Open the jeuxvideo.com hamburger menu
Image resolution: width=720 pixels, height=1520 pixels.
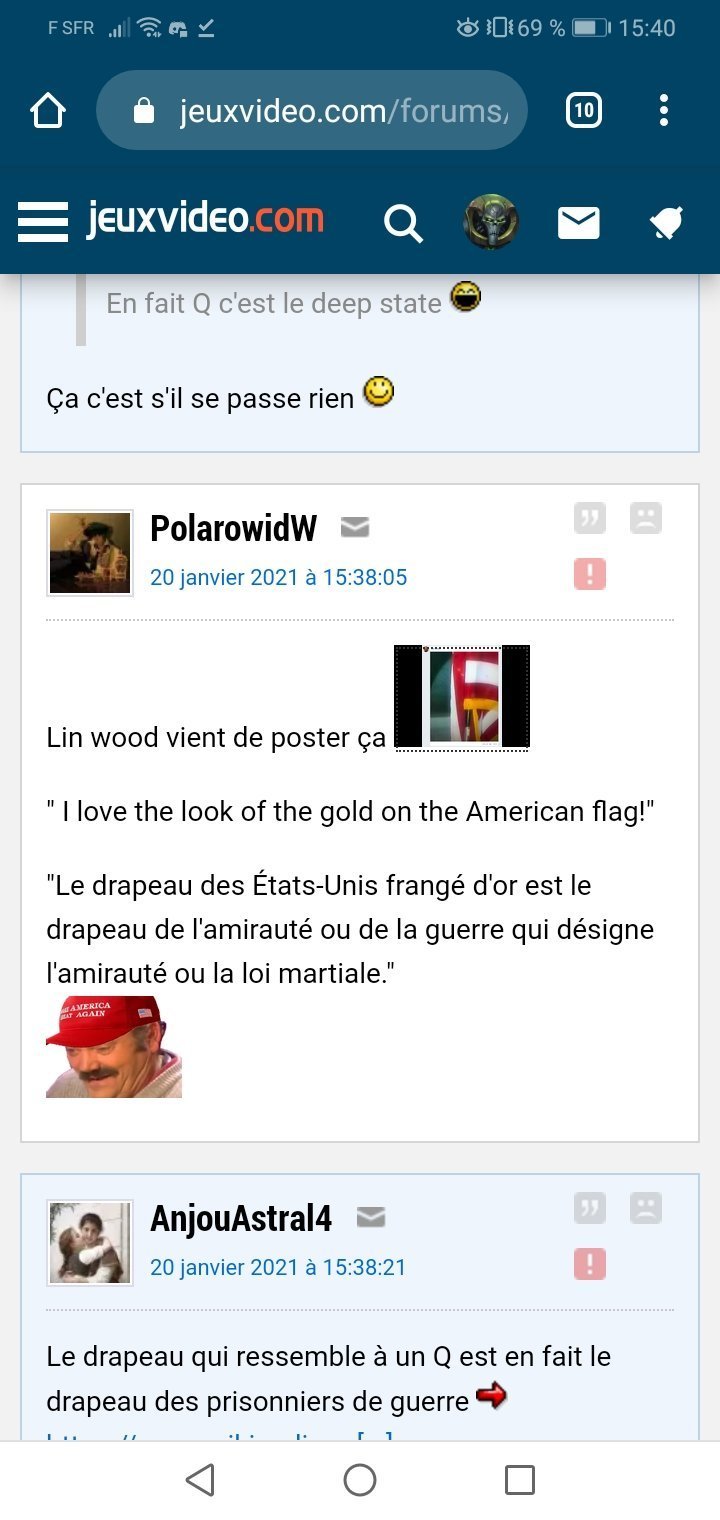coord(43,222)
